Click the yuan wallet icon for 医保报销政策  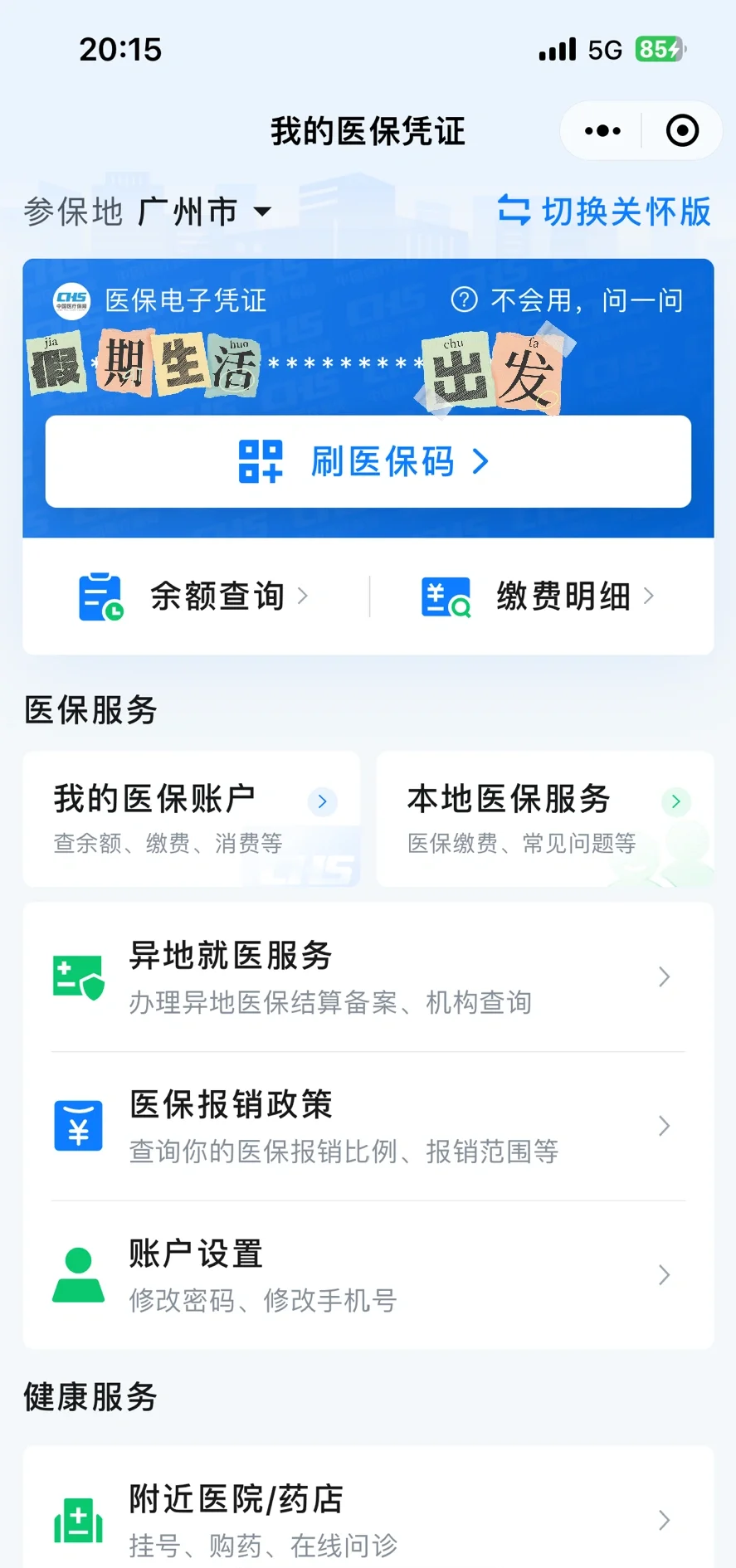click(78, 1126)
